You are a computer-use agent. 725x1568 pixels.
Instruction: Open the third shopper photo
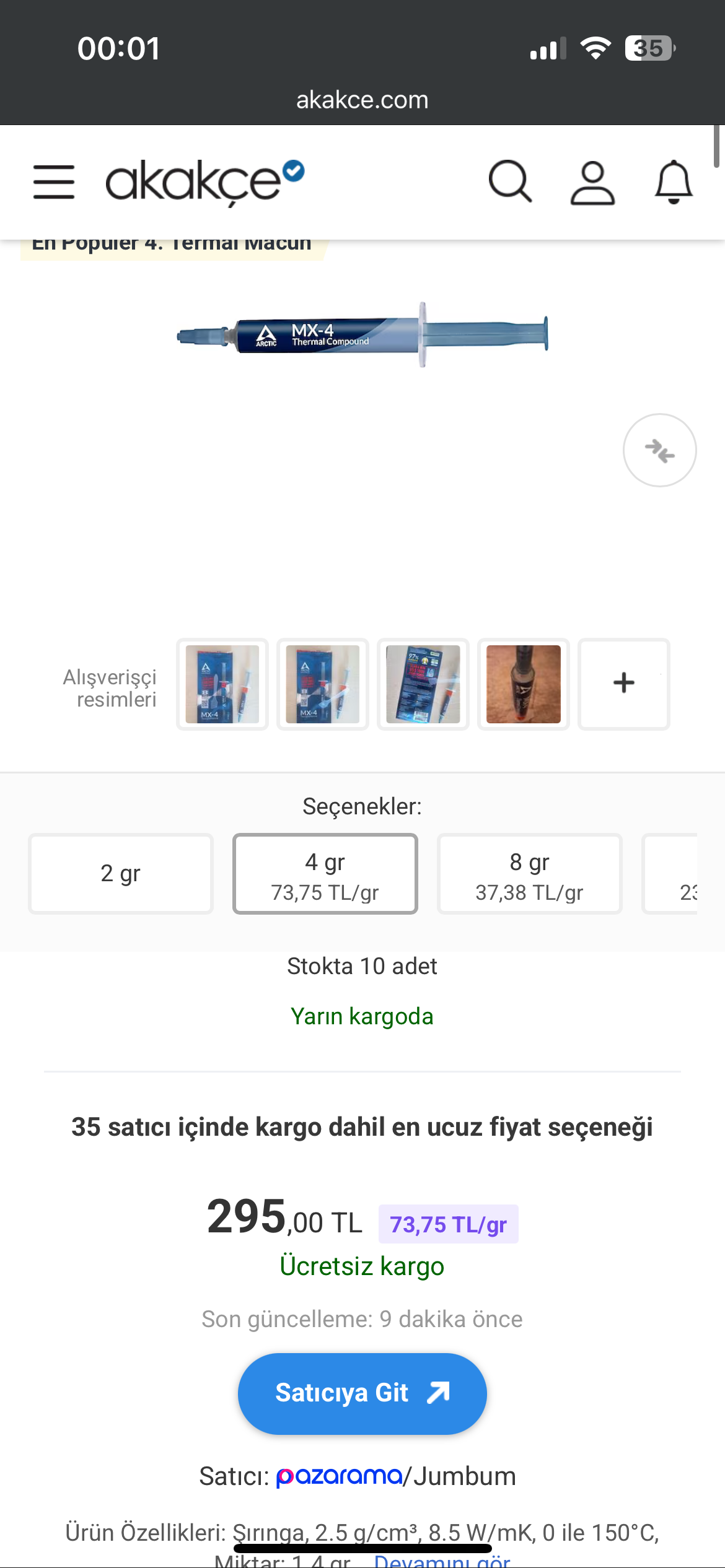[x=423, y=684]
